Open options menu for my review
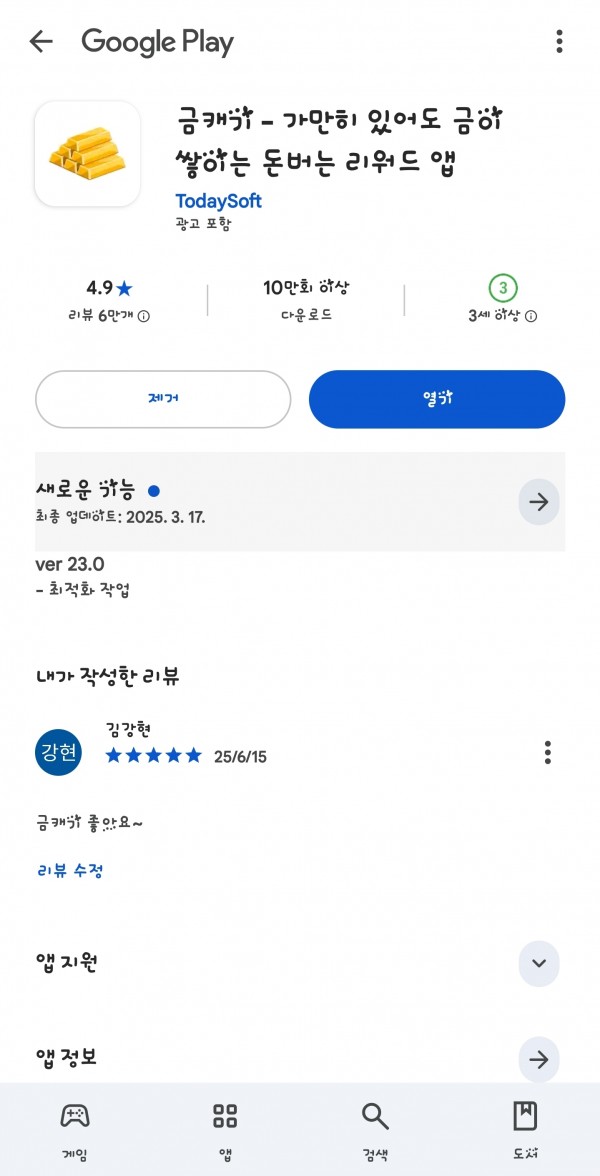This screenshot has height=1176, width=600. 548,752
